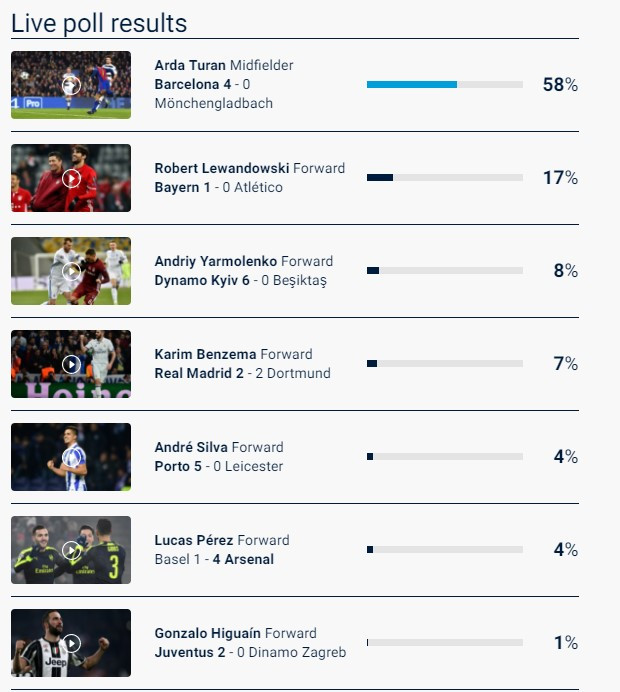The width and height of the screenshot is (620, 692).
Task: Play André Silva's goal video
Action: point(71,457)
